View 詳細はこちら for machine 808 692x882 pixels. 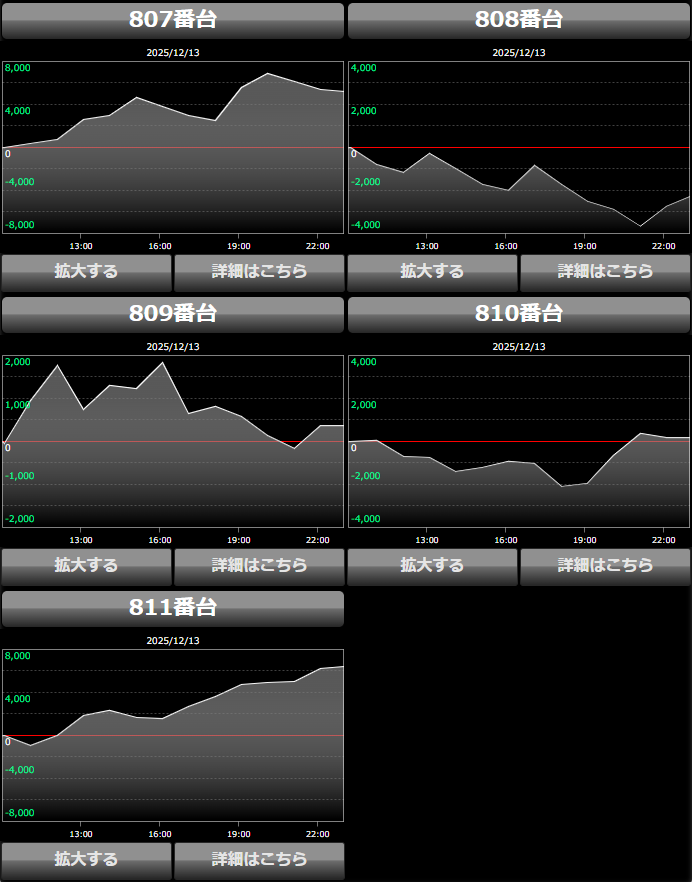pos(605,272)
